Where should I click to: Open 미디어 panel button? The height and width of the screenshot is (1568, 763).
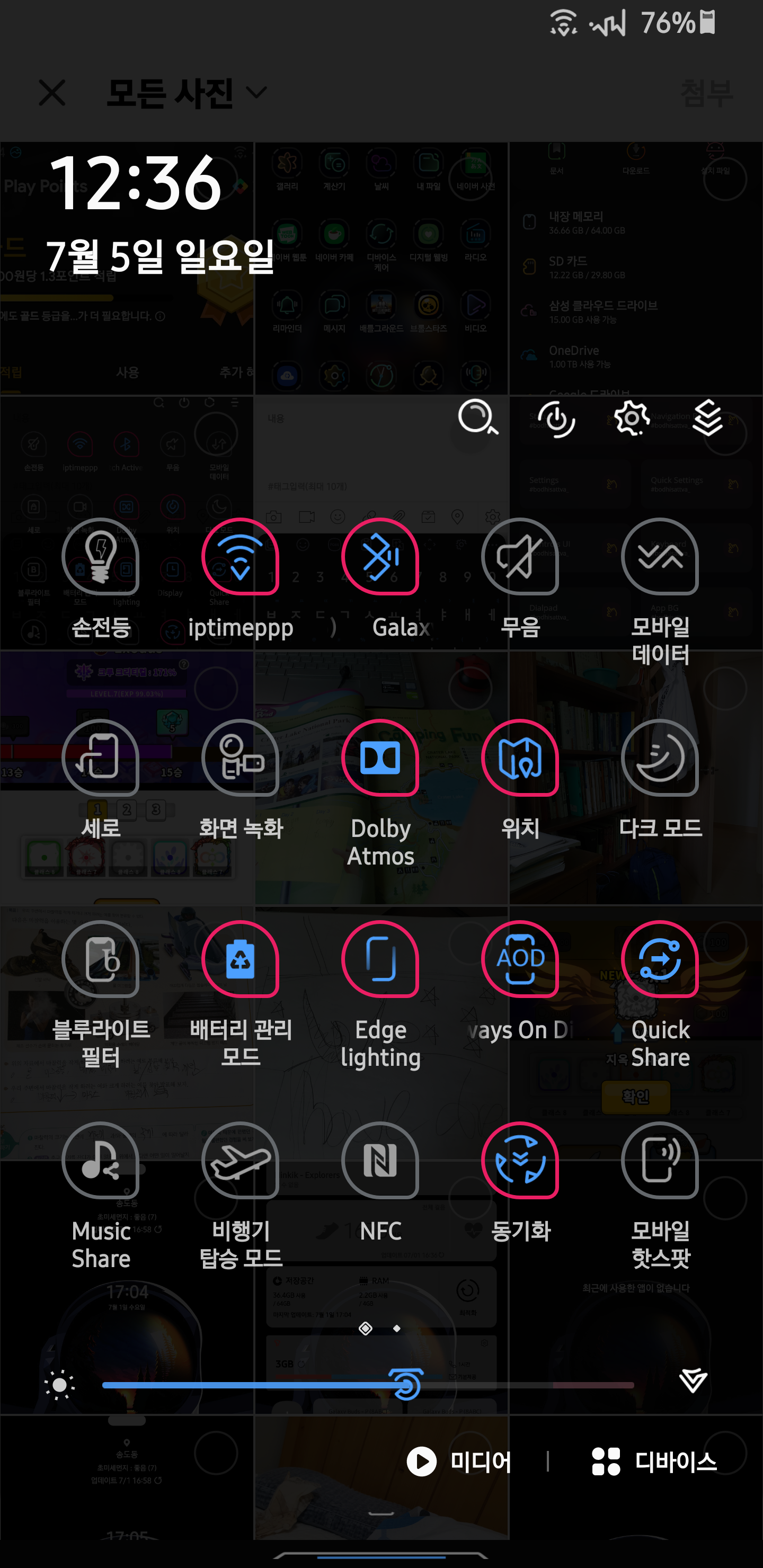click(x=460, y=1462)
